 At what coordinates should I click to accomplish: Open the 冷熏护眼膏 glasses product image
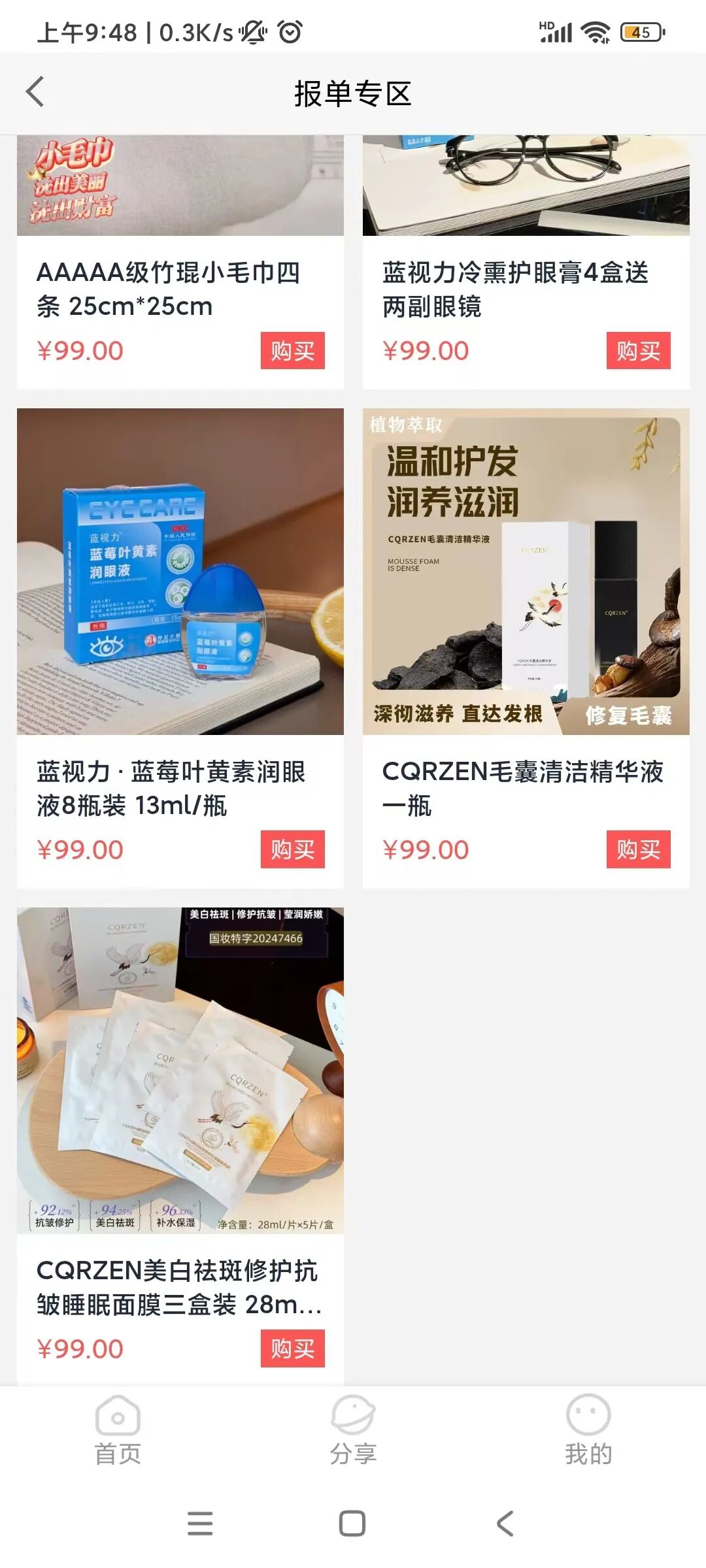click(526, 186)
